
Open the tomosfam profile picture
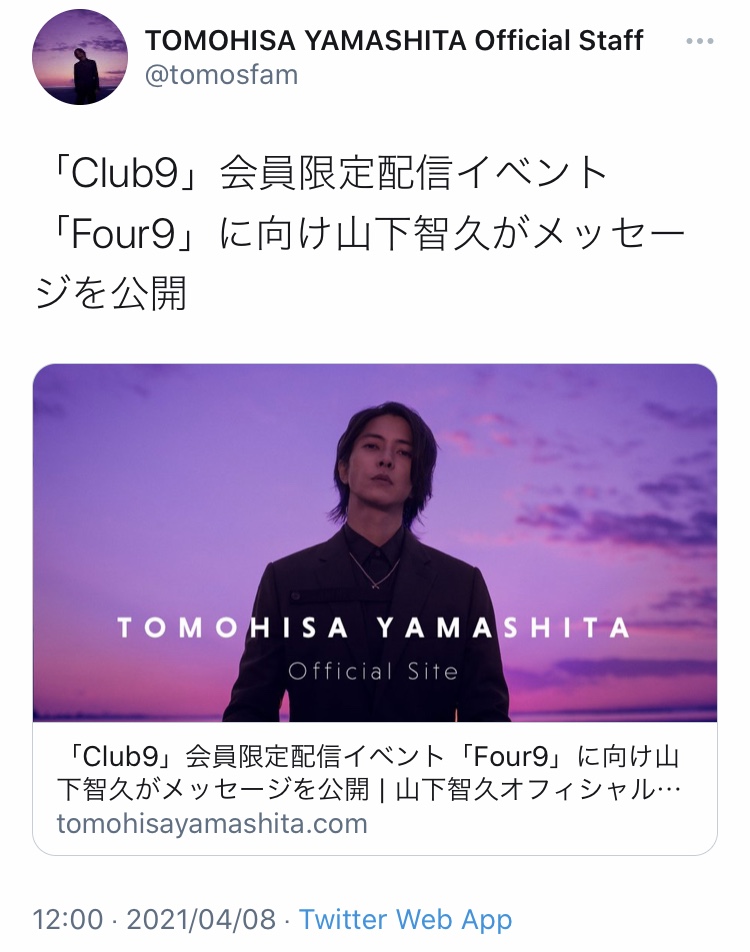[x=82, y=58]
